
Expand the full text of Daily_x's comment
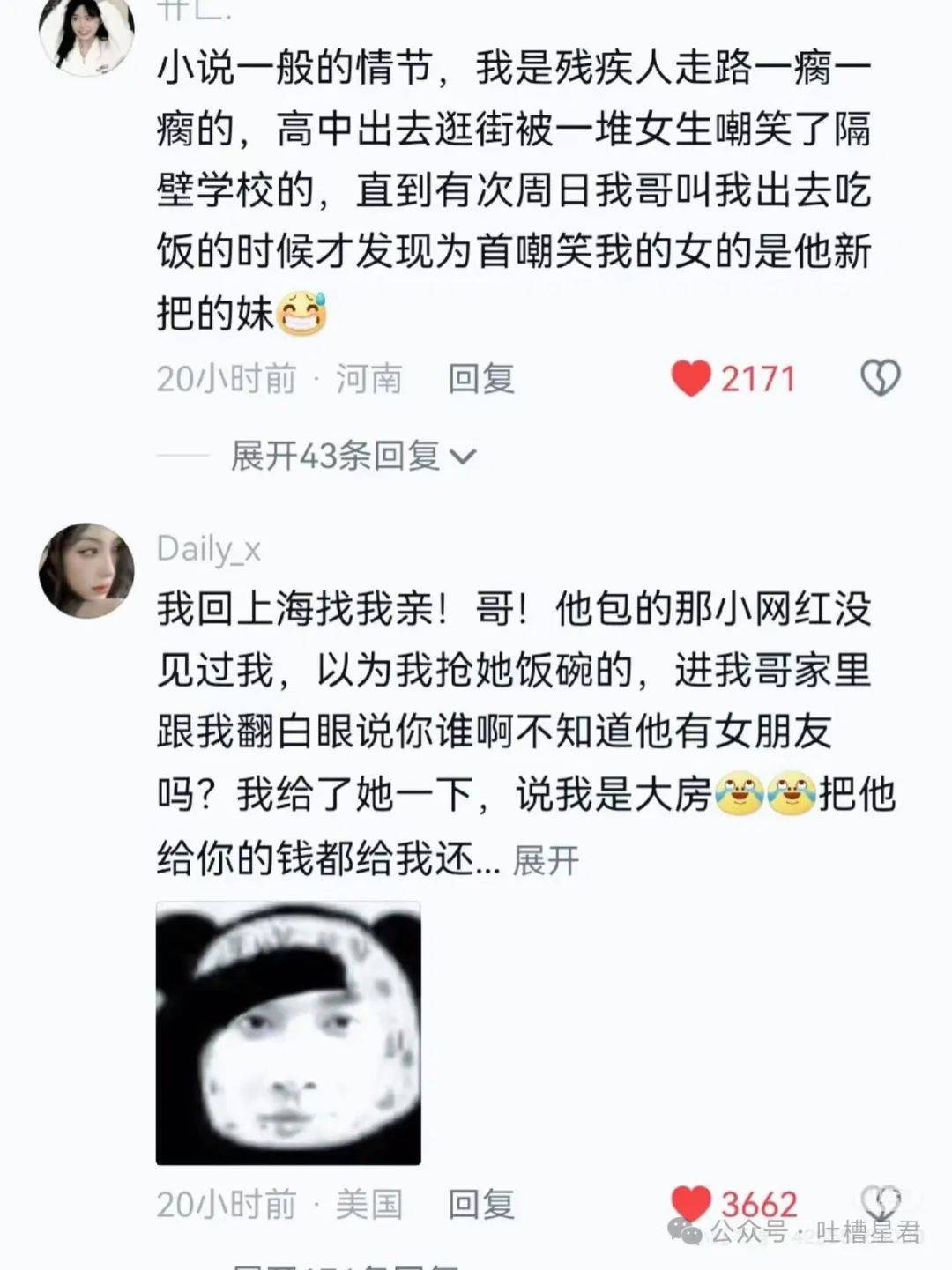pyautogui.click(x=546, y=860)
